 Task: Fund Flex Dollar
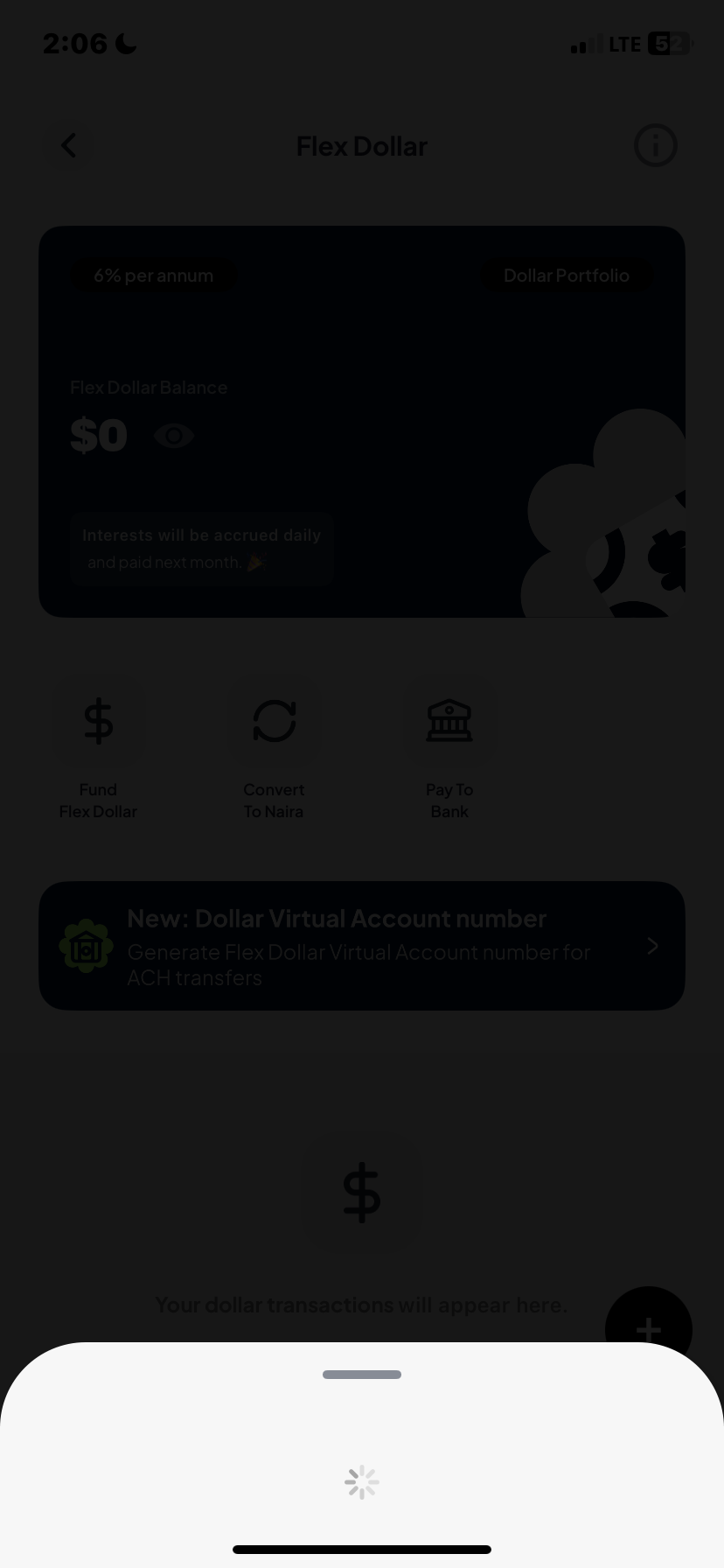tap(98, 722)
